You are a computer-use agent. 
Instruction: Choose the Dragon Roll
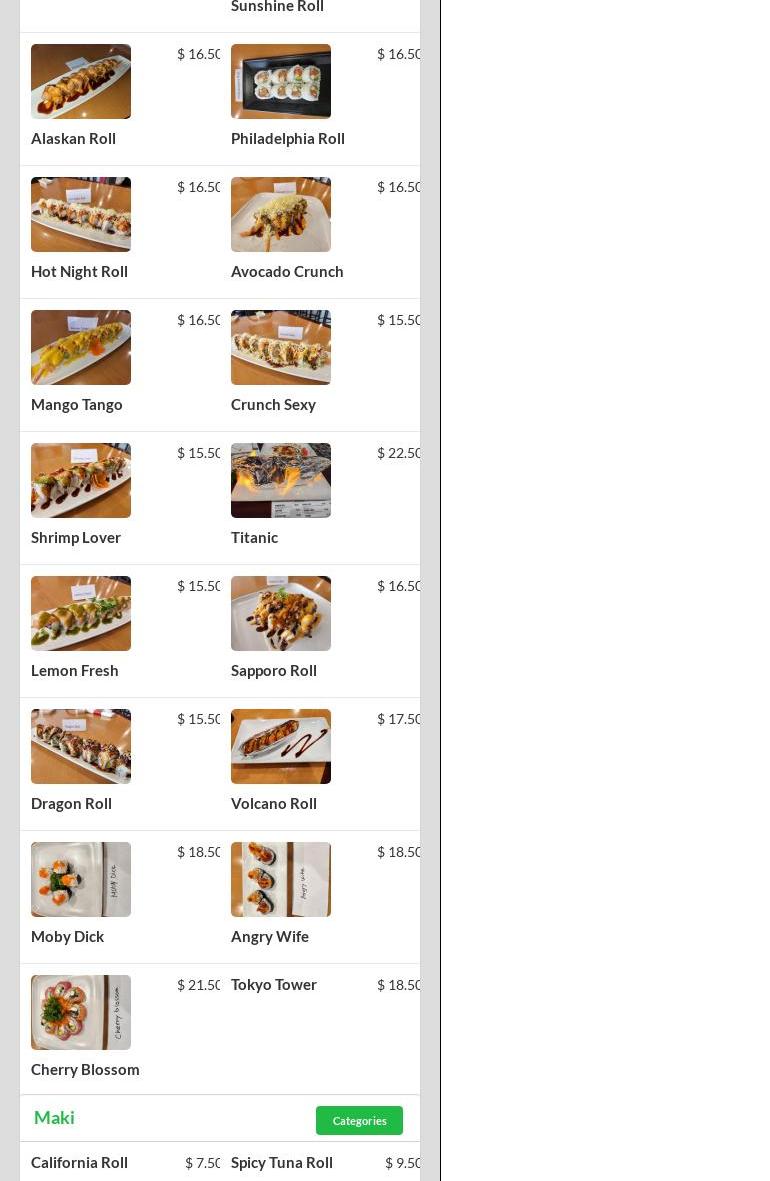click(71, 803)
